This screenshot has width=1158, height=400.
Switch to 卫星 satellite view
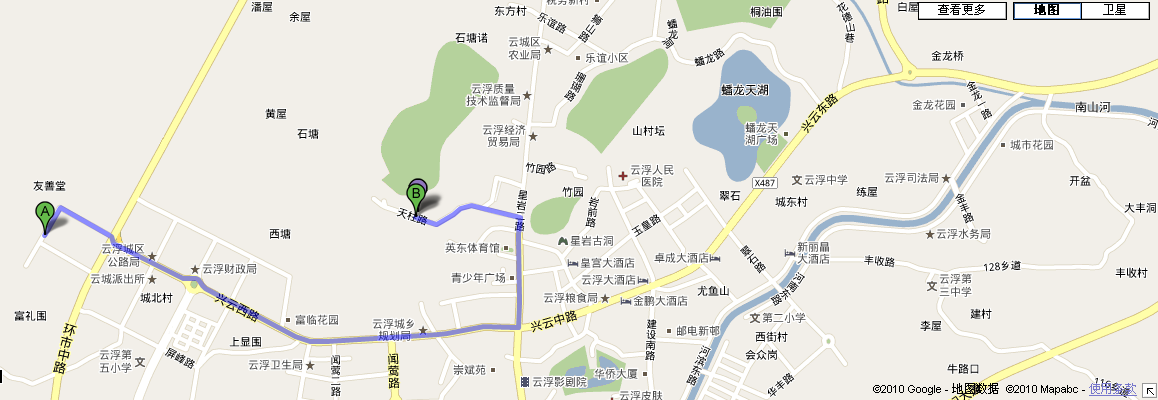[1113, 10]
